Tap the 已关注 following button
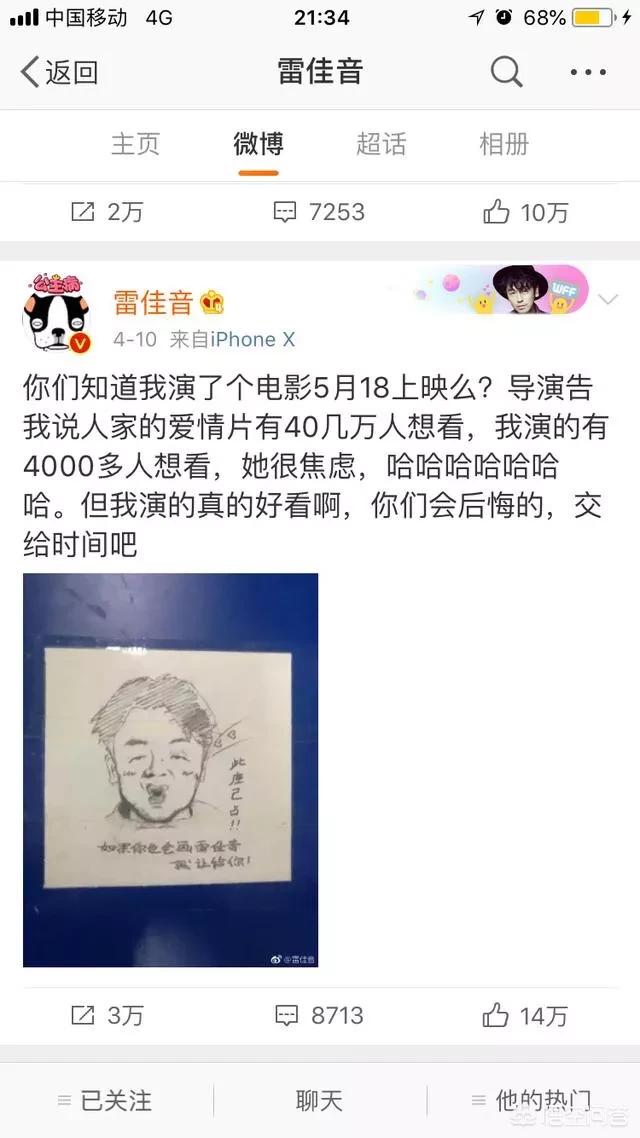This screenshot has width=640, height=1138. coord(104,1101)
